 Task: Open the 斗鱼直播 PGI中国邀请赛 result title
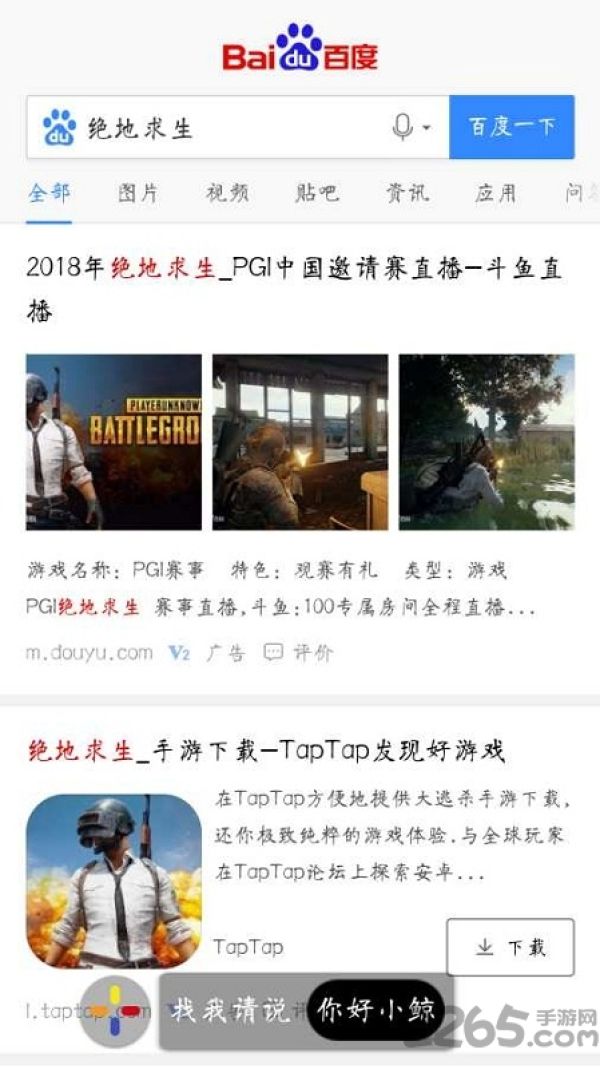pos(294,289)
